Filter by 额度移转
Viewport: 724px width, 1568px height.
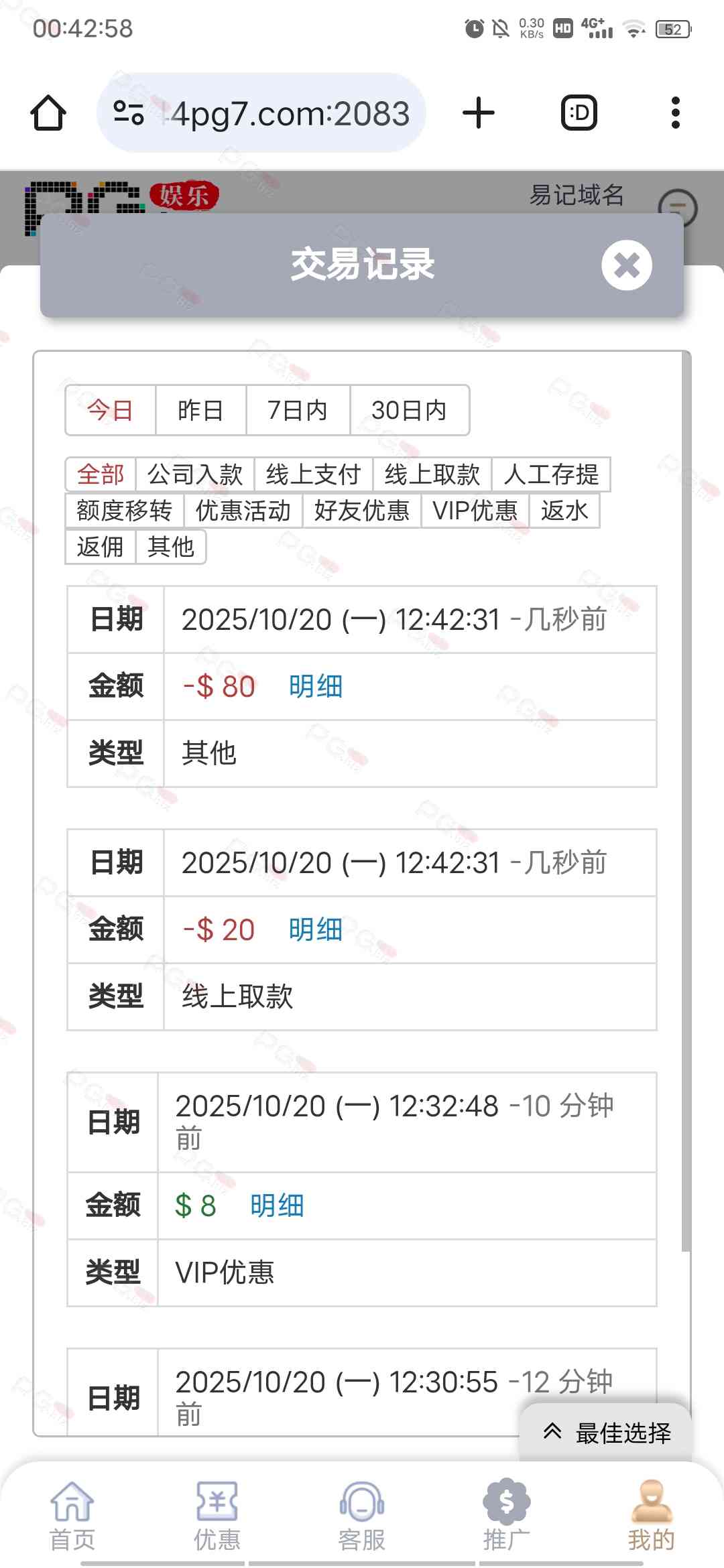[x=125, y=511]
